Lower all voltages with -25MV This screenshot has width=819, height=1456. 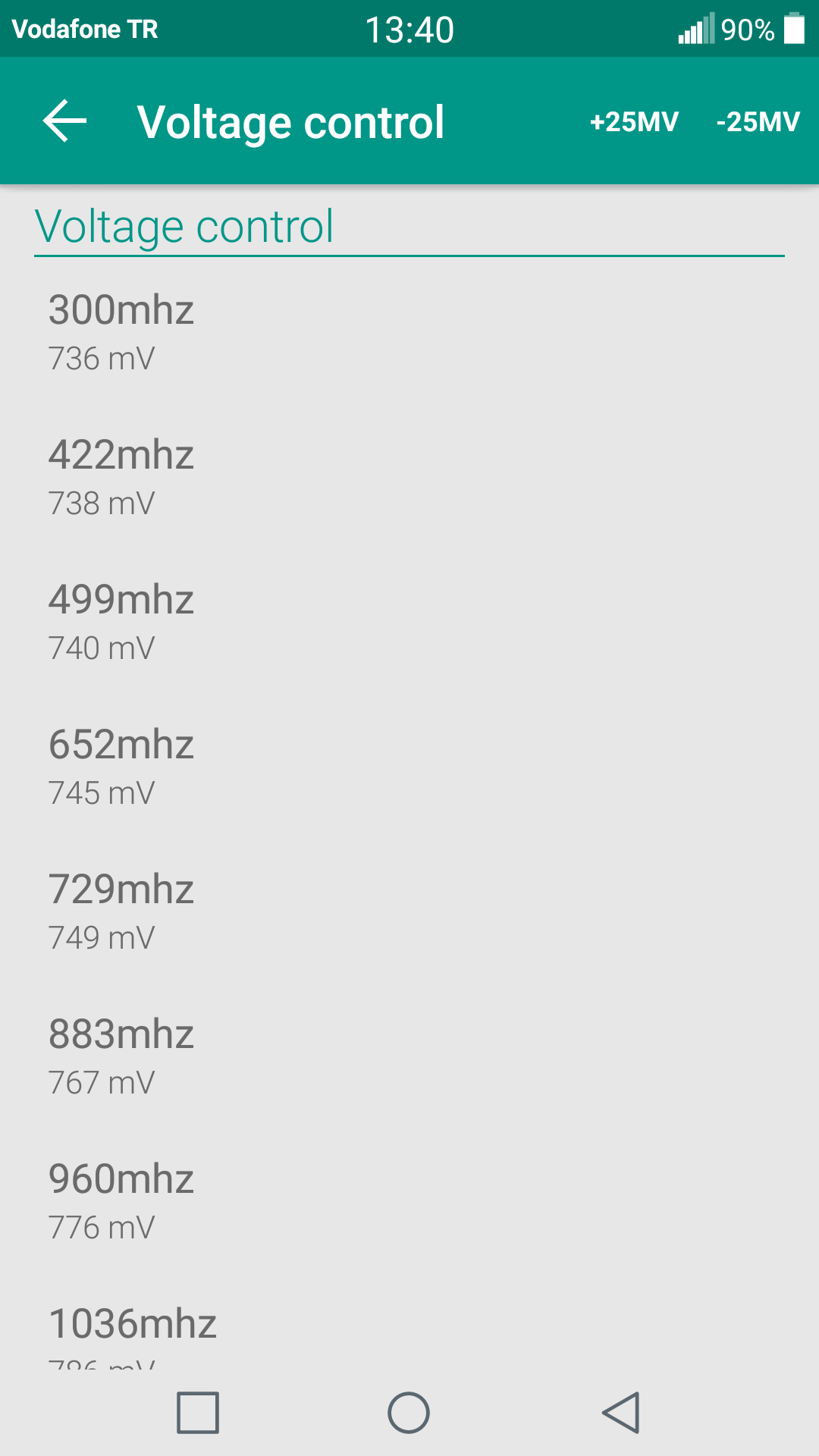coord(758,121)
